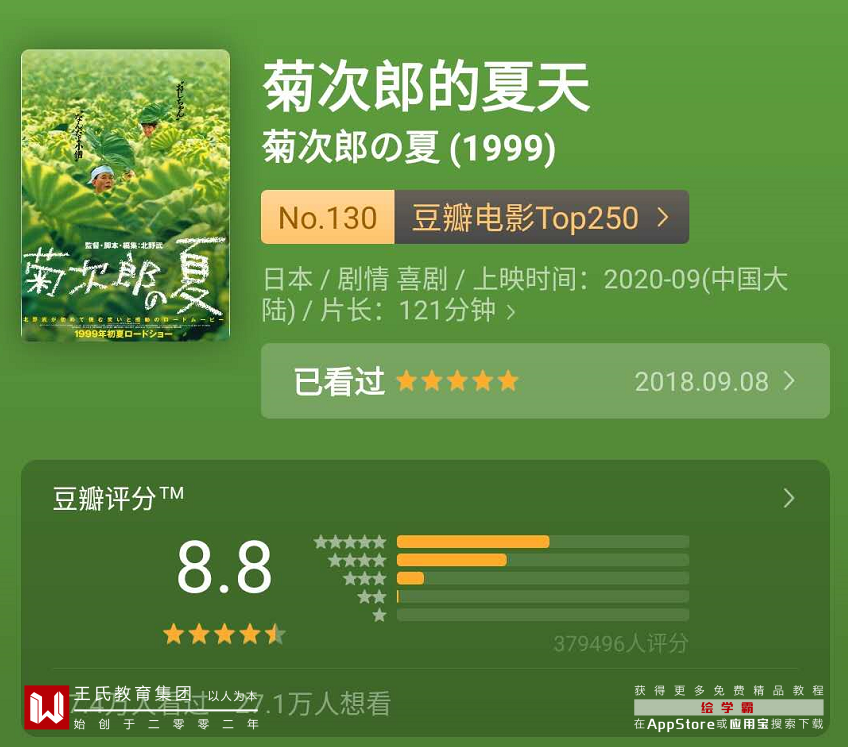Screen dimensions: 848x747
Task: Open the 菊次郎的夏天 movie poster
Action: 125,196
